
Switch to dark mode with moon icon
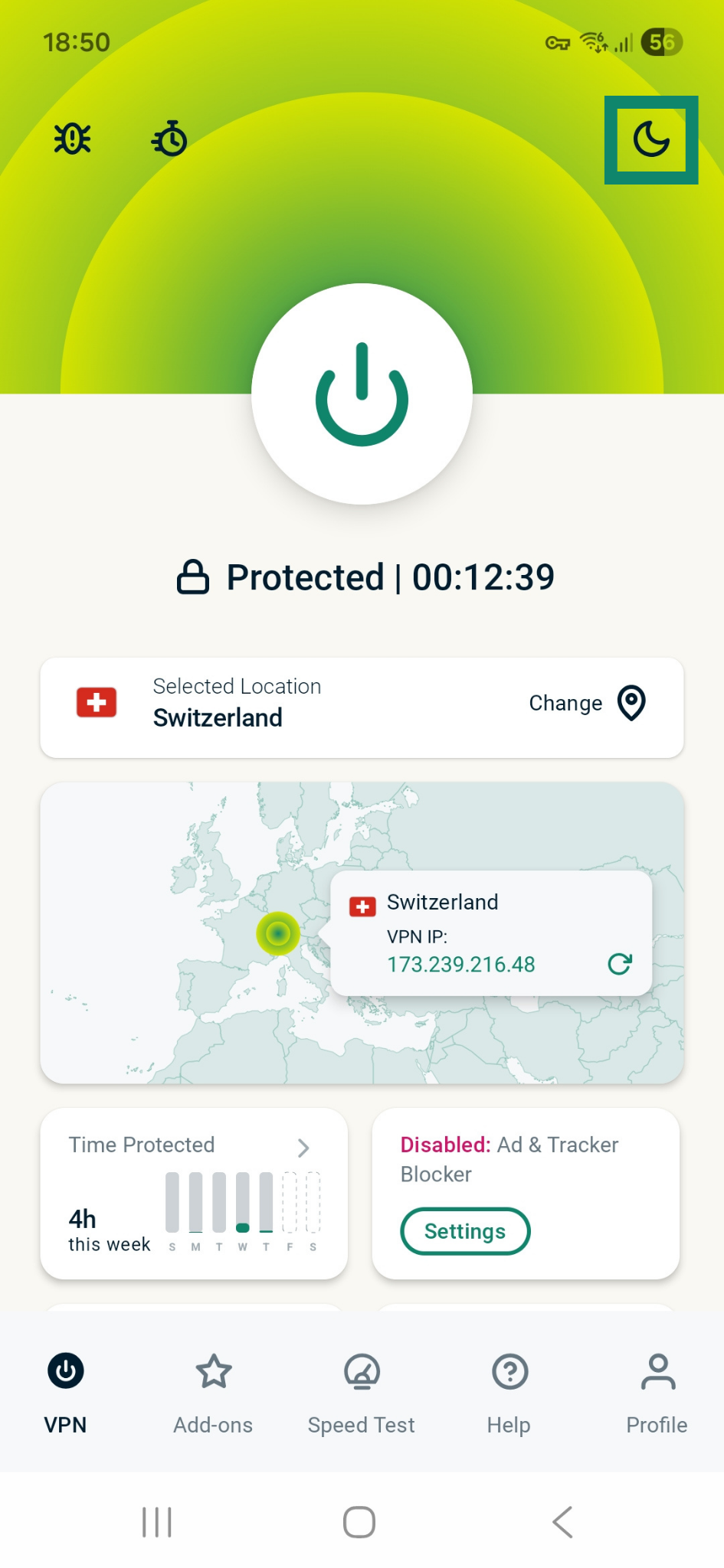[x=651, y=140]
